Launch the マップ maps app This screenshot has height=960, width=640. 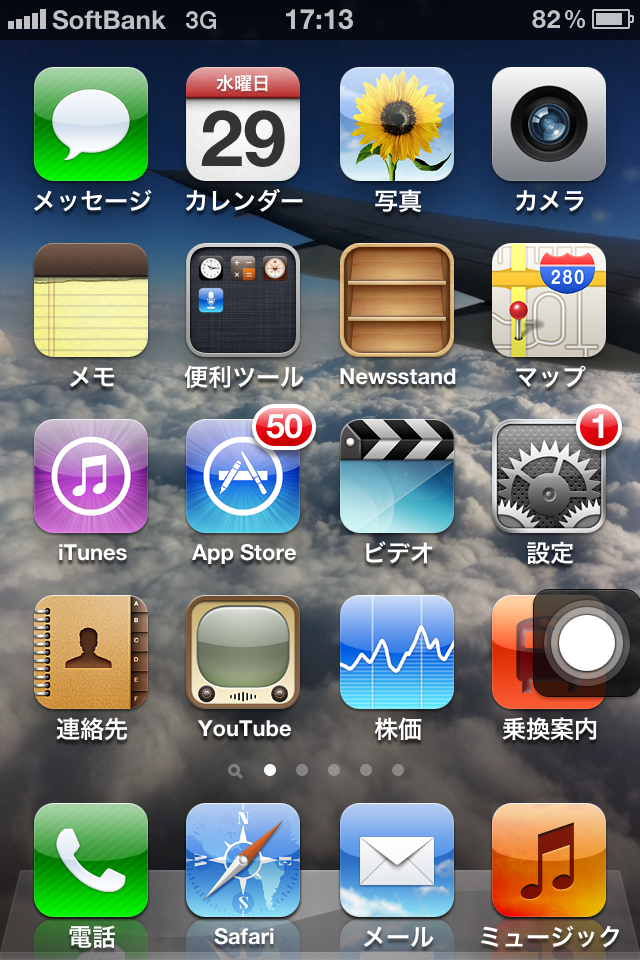(549, 300)
